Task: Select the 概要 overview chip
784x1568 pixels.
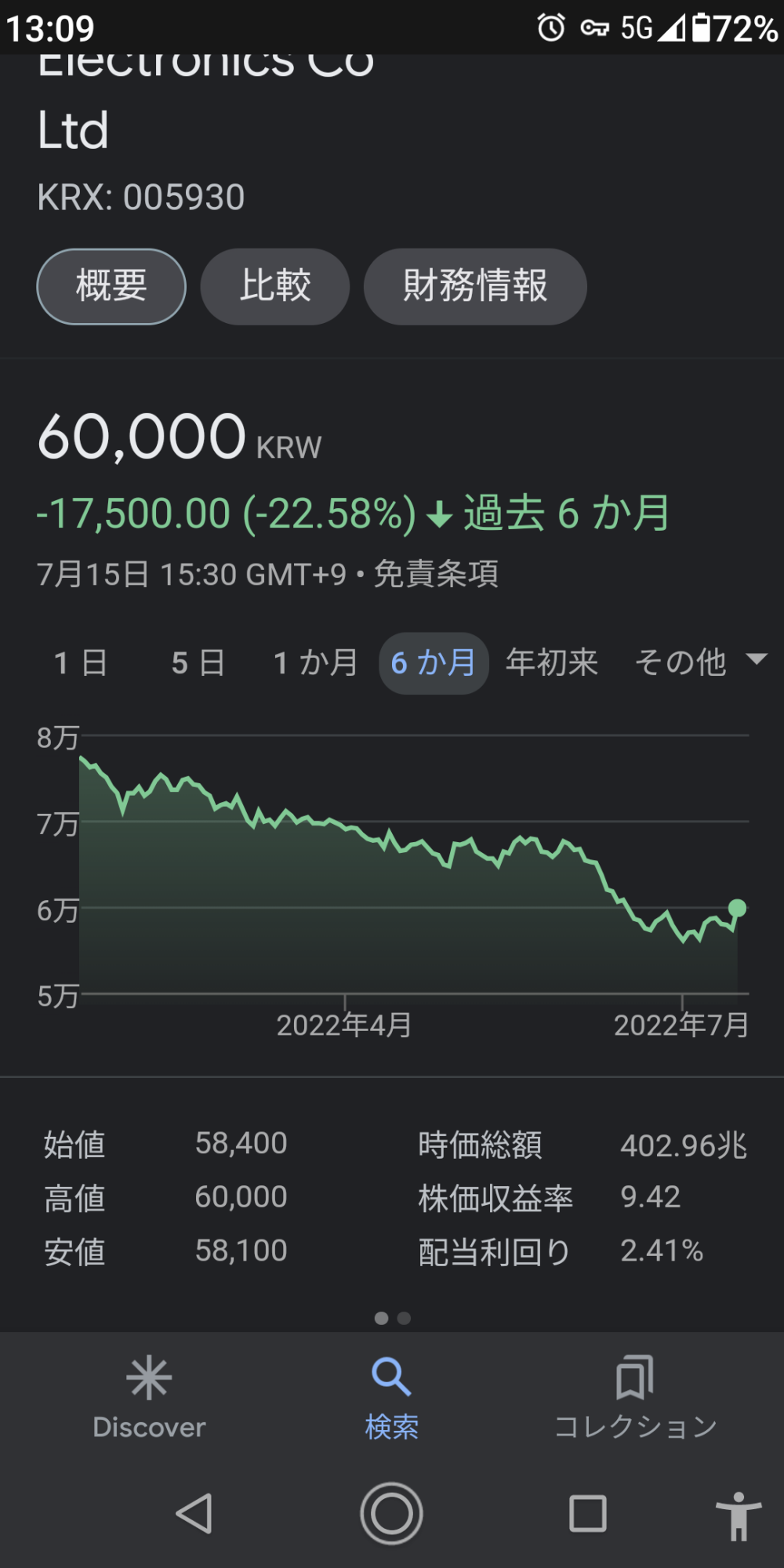Action: (111, 286)
